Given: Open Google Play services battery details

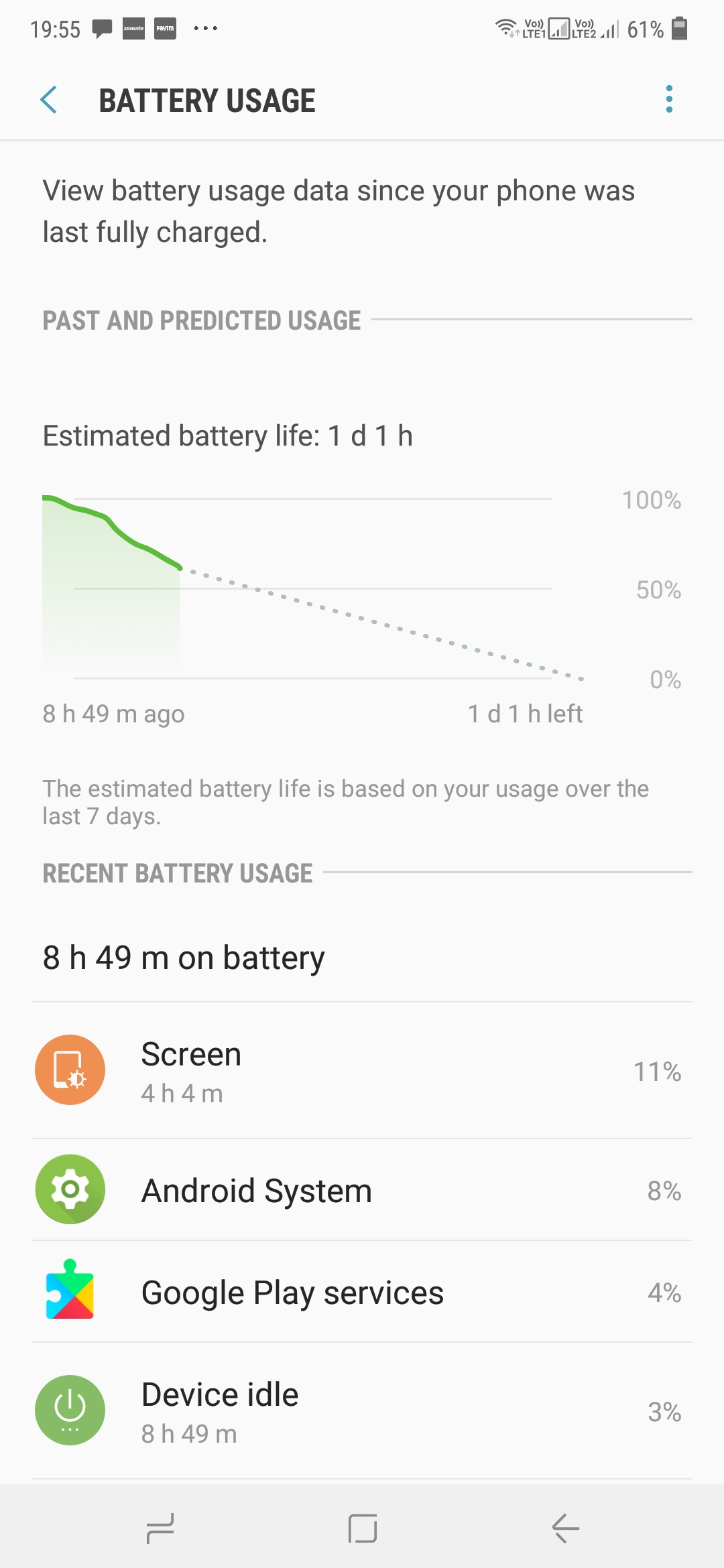Looking at the screenshot, I should tap(362, 1292).
